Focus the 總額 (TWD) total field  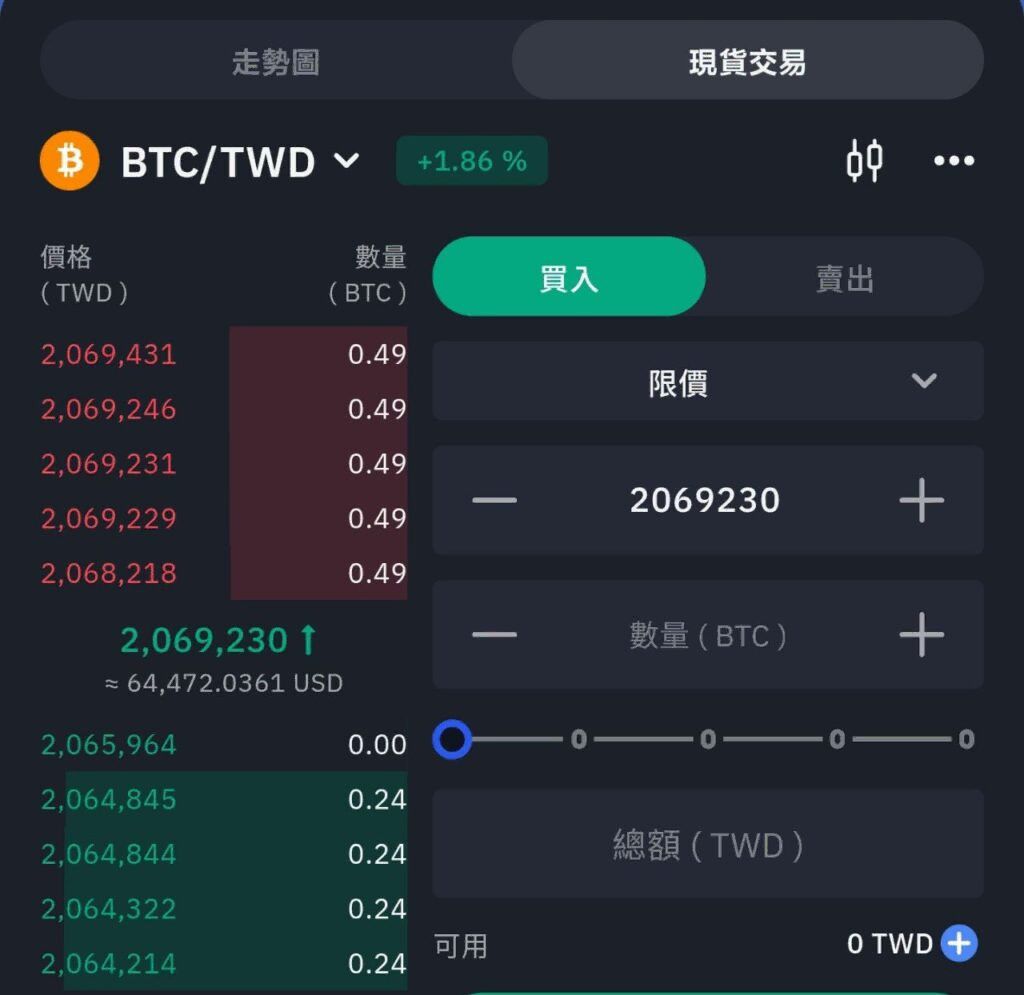coord(707,846)
